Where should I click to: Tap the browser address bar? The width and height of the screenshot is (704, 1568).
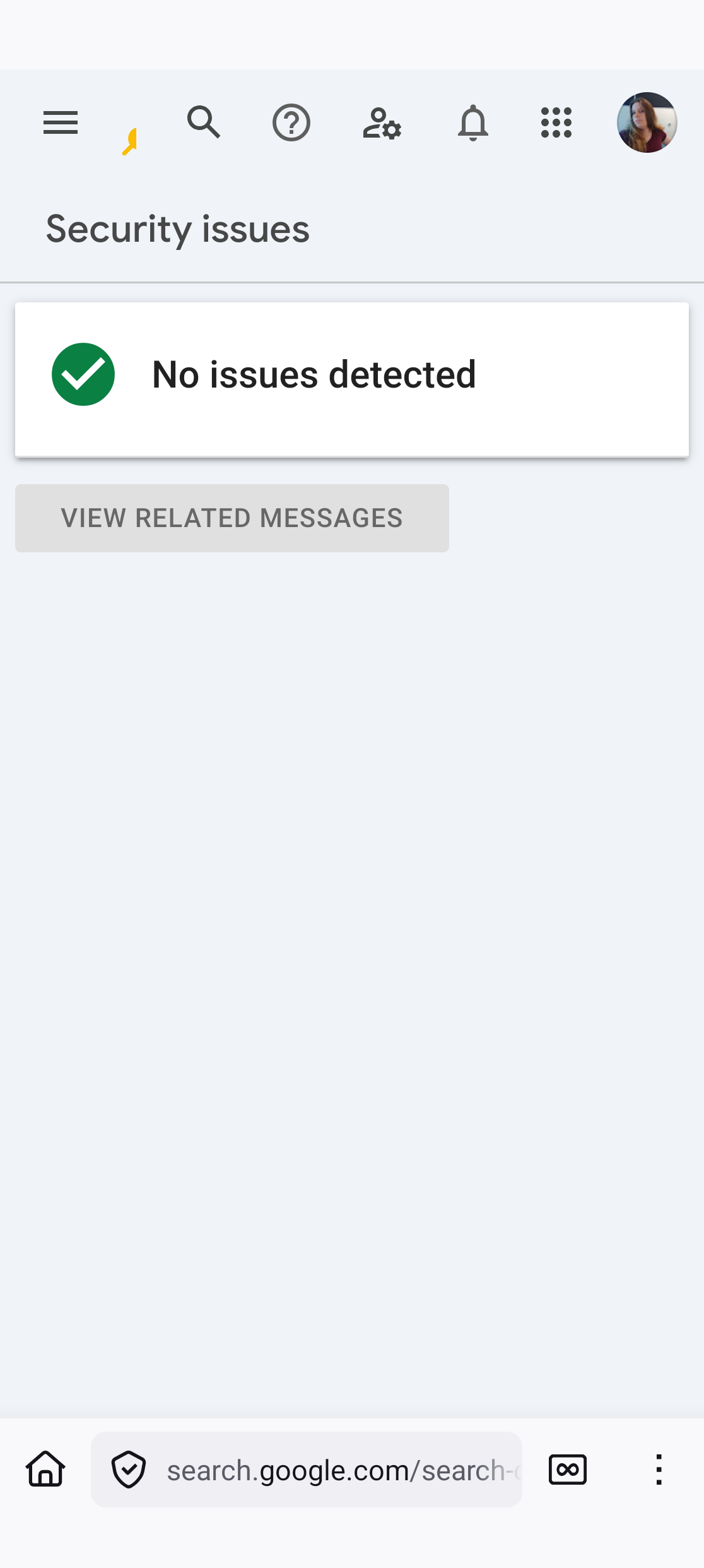pyautogui.click(x=341, y=1470)
